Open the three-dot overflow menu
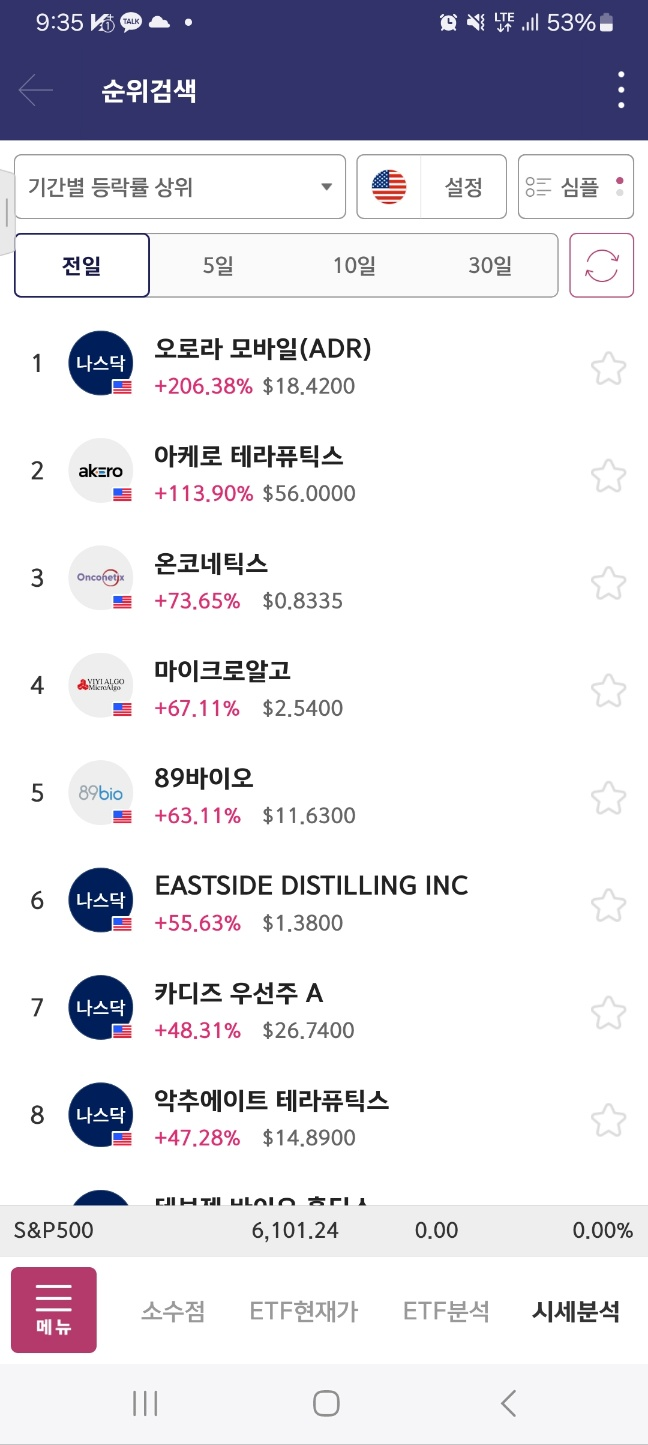This screenshot has width=648, height=1445. click(x=621, y=91)
